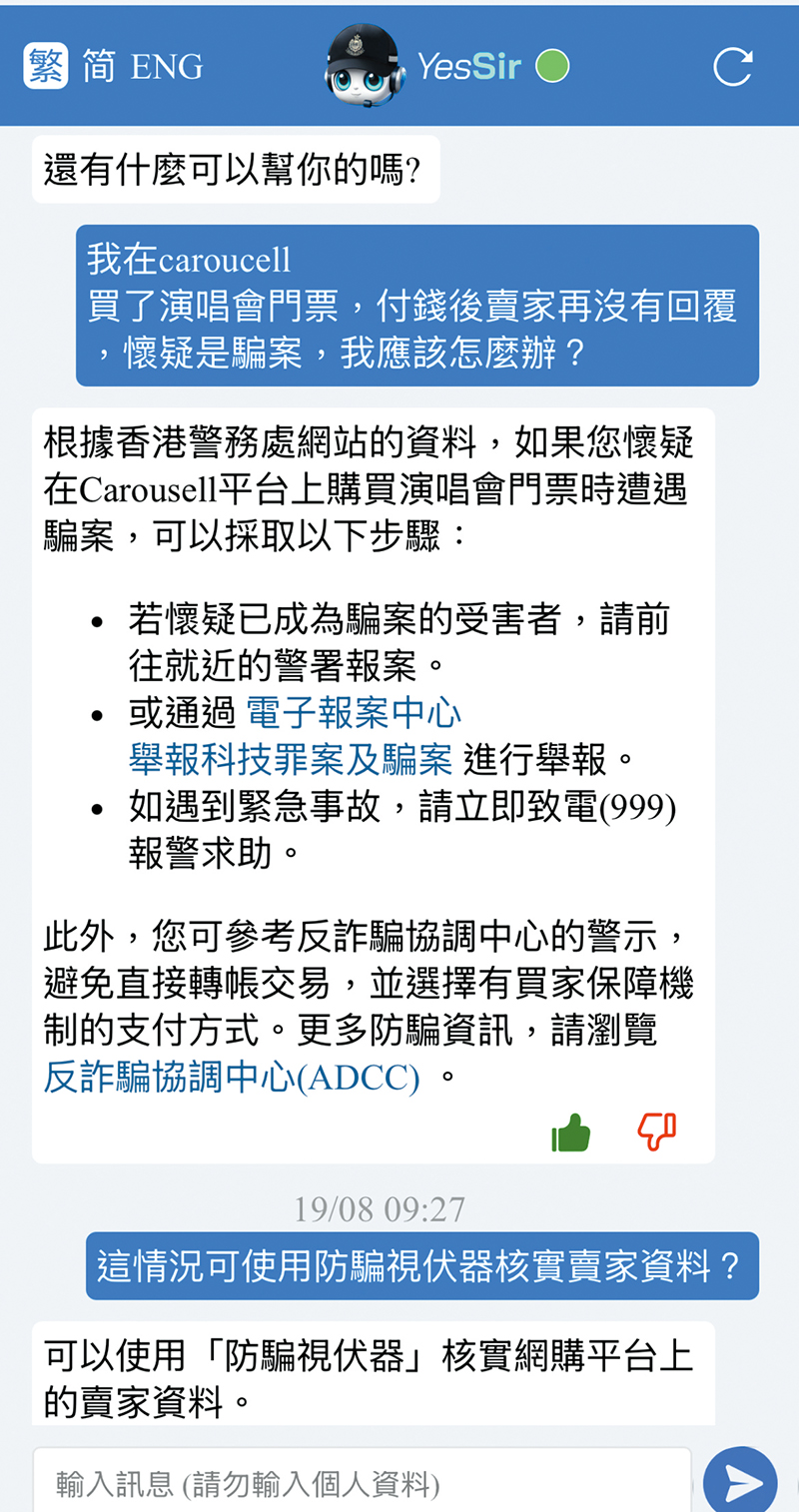Focus the 輸入訊息 message field
Image resolution: width=799 pixels, height=1512 pixels.
362,1482
